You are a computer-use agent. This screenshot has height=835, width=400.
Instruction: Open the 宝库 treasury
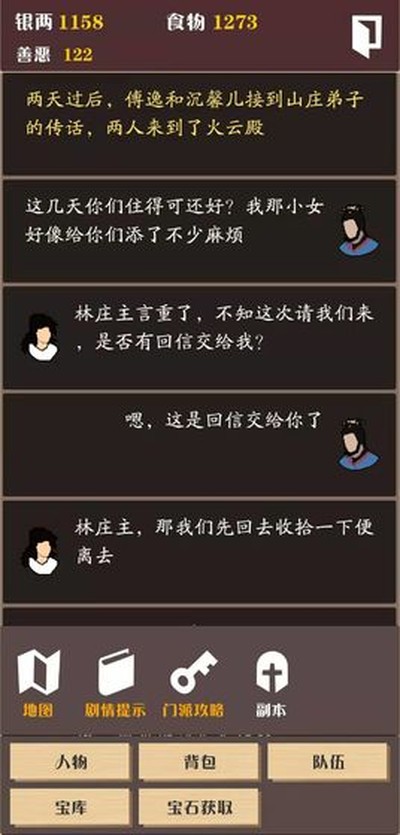(x=70, y=807)
